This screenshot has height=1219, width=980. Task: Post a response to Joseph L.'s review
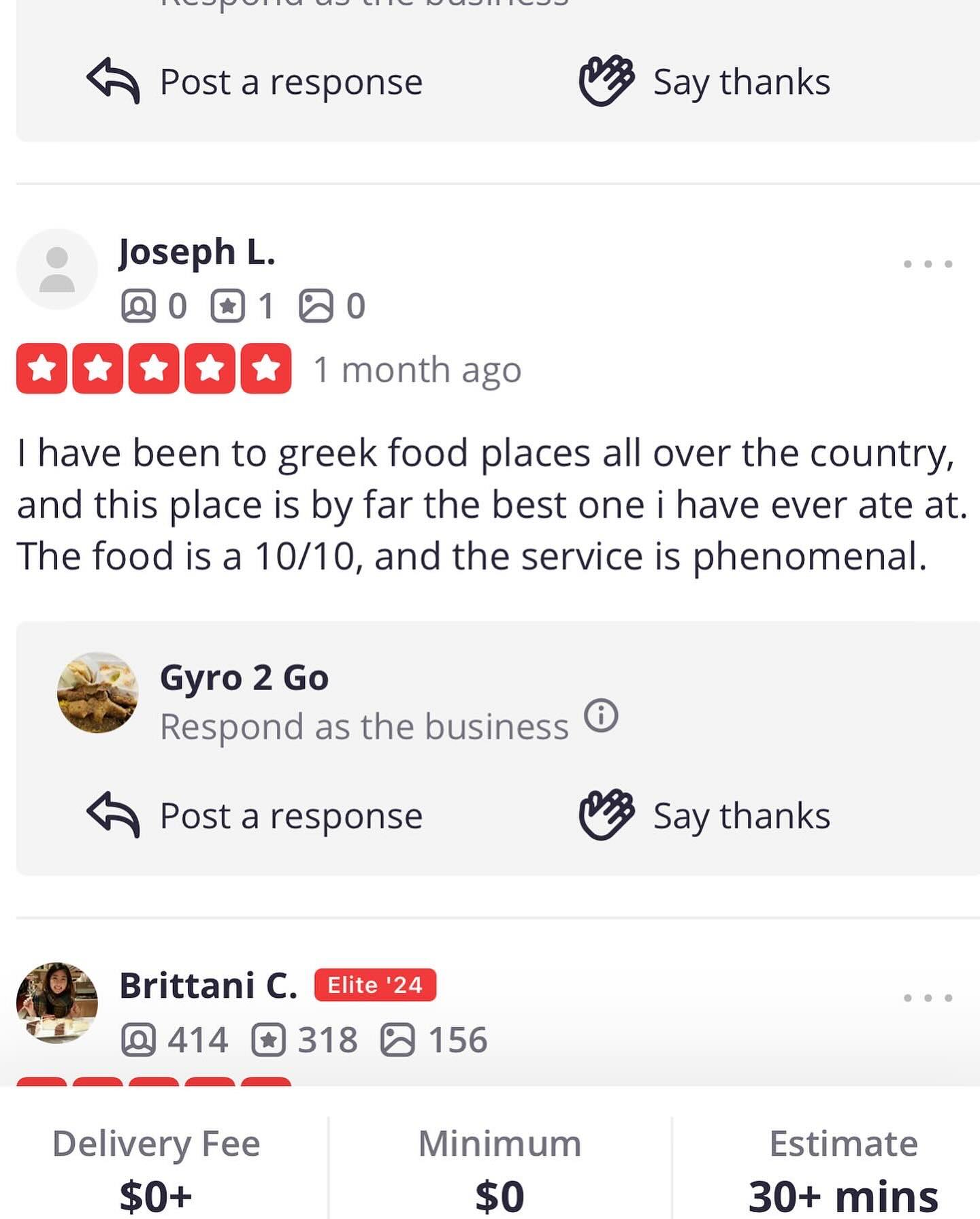pyautogui.click(x=255, y=815)
